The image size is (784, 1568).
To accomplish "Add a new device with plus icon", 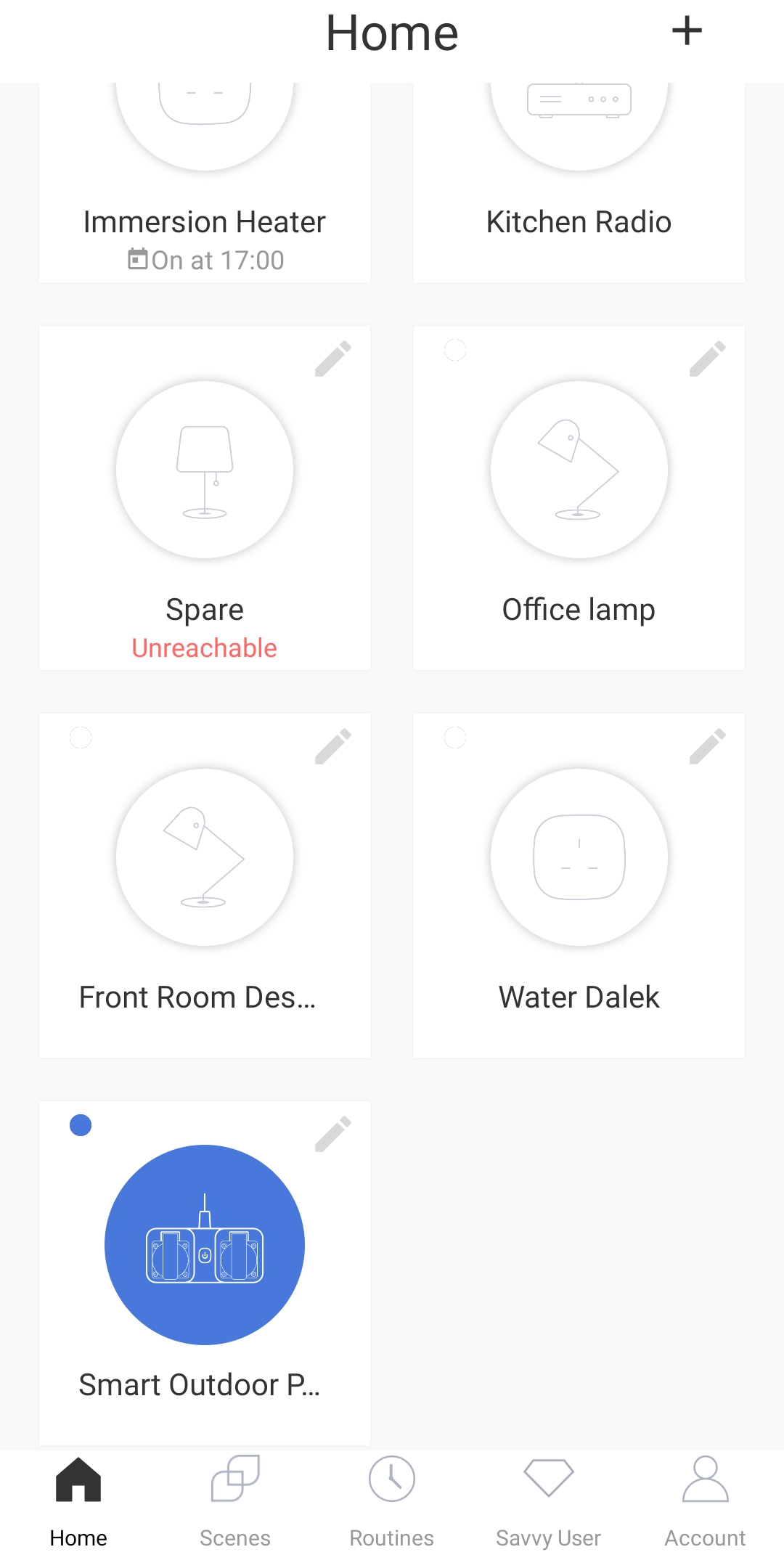I will (687, 31).
